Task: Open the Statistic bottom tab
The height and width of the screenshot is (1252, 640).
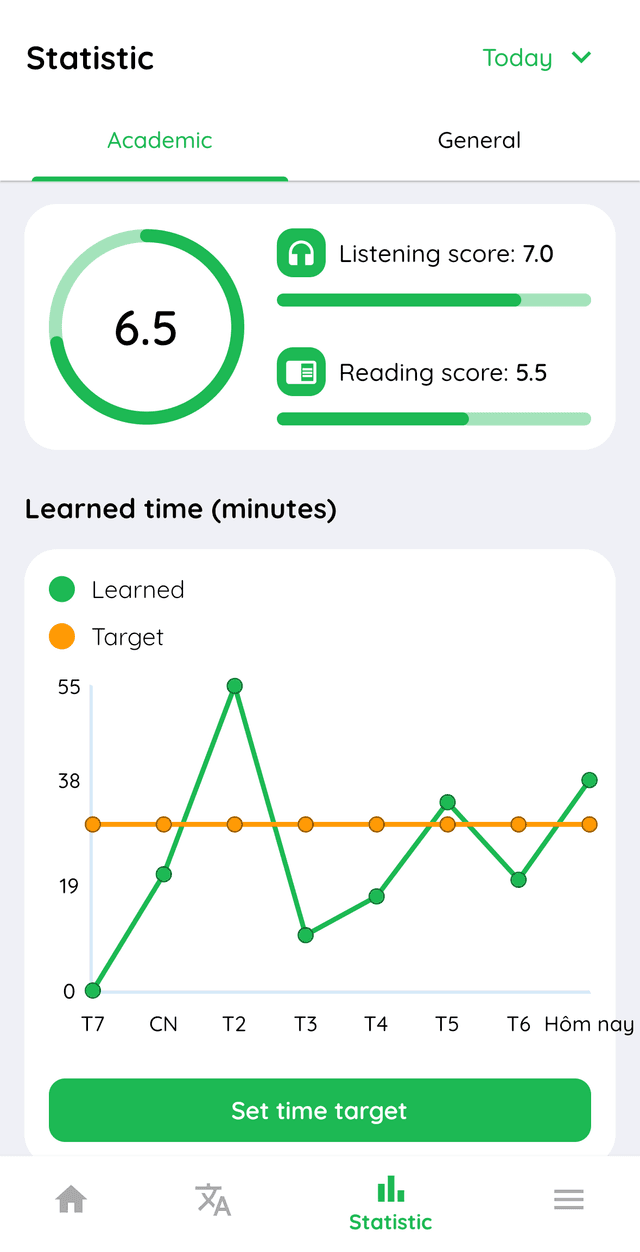Action: [390, 1203]
